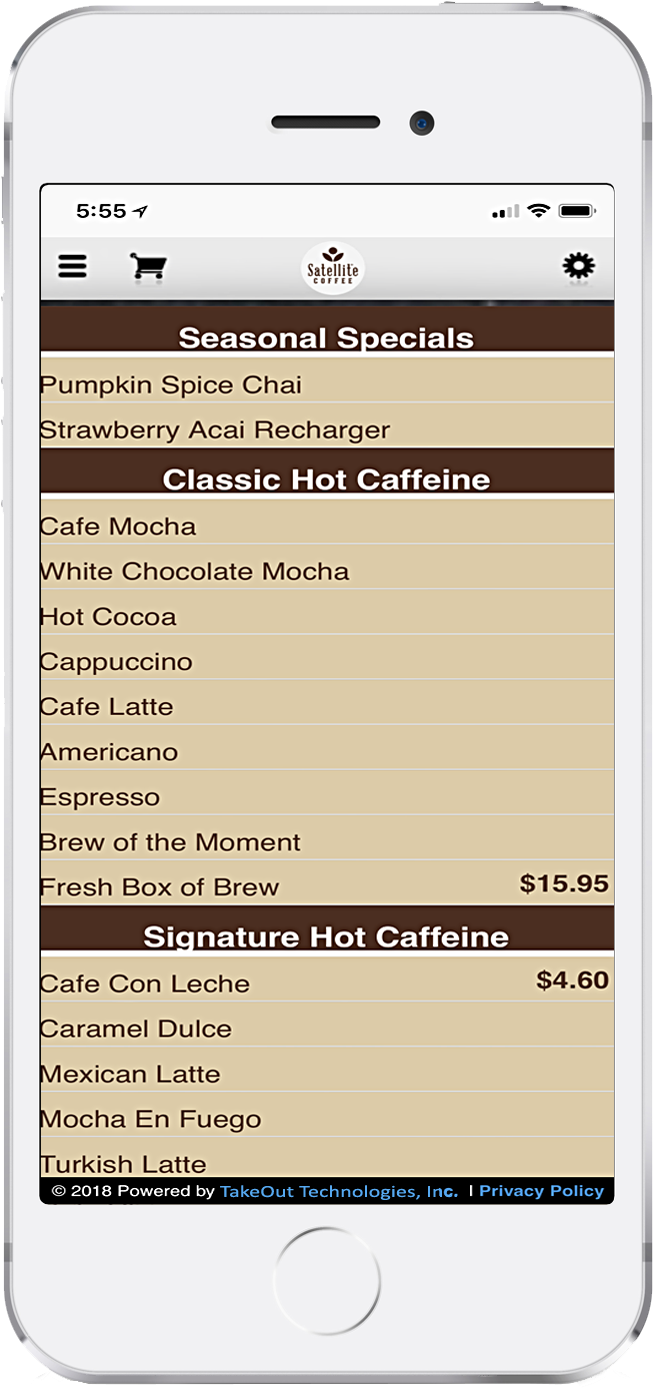Pick Hot Cocoa from the menu
653x1396 pixels.
click(108, 616)
